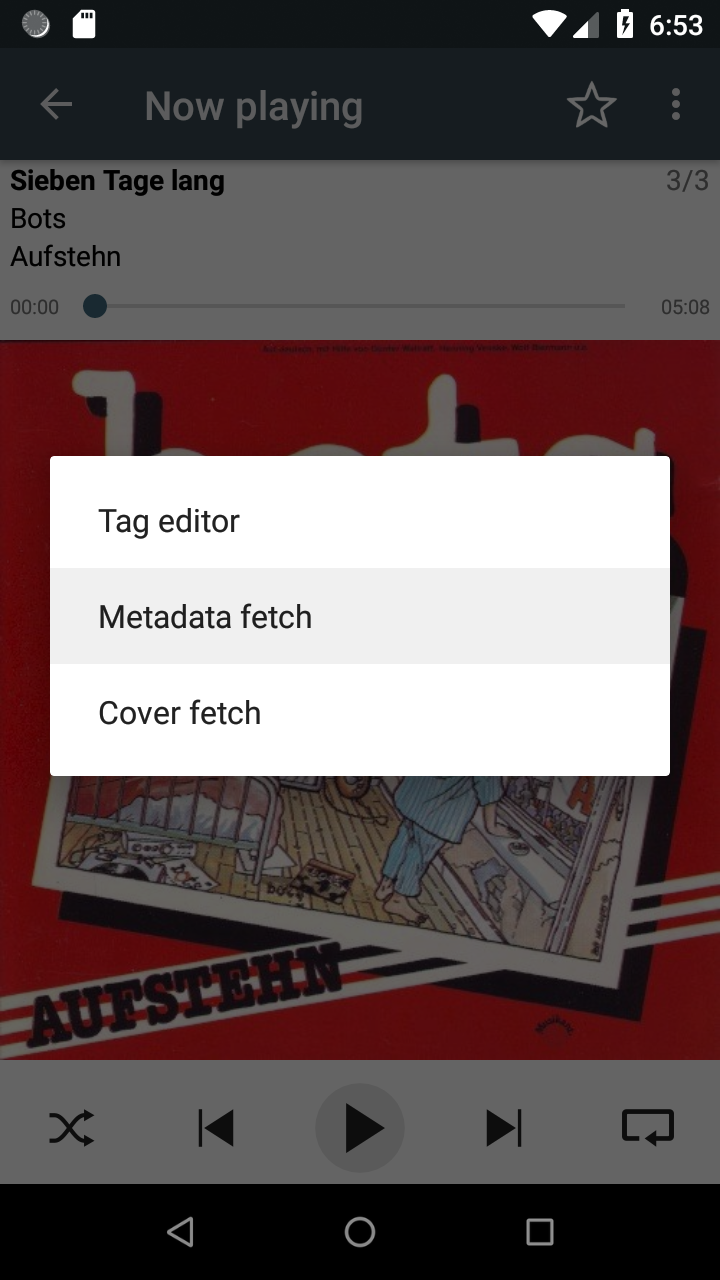Select Metadata fetch
This screenshot has height=1280, width=720.
360,616
